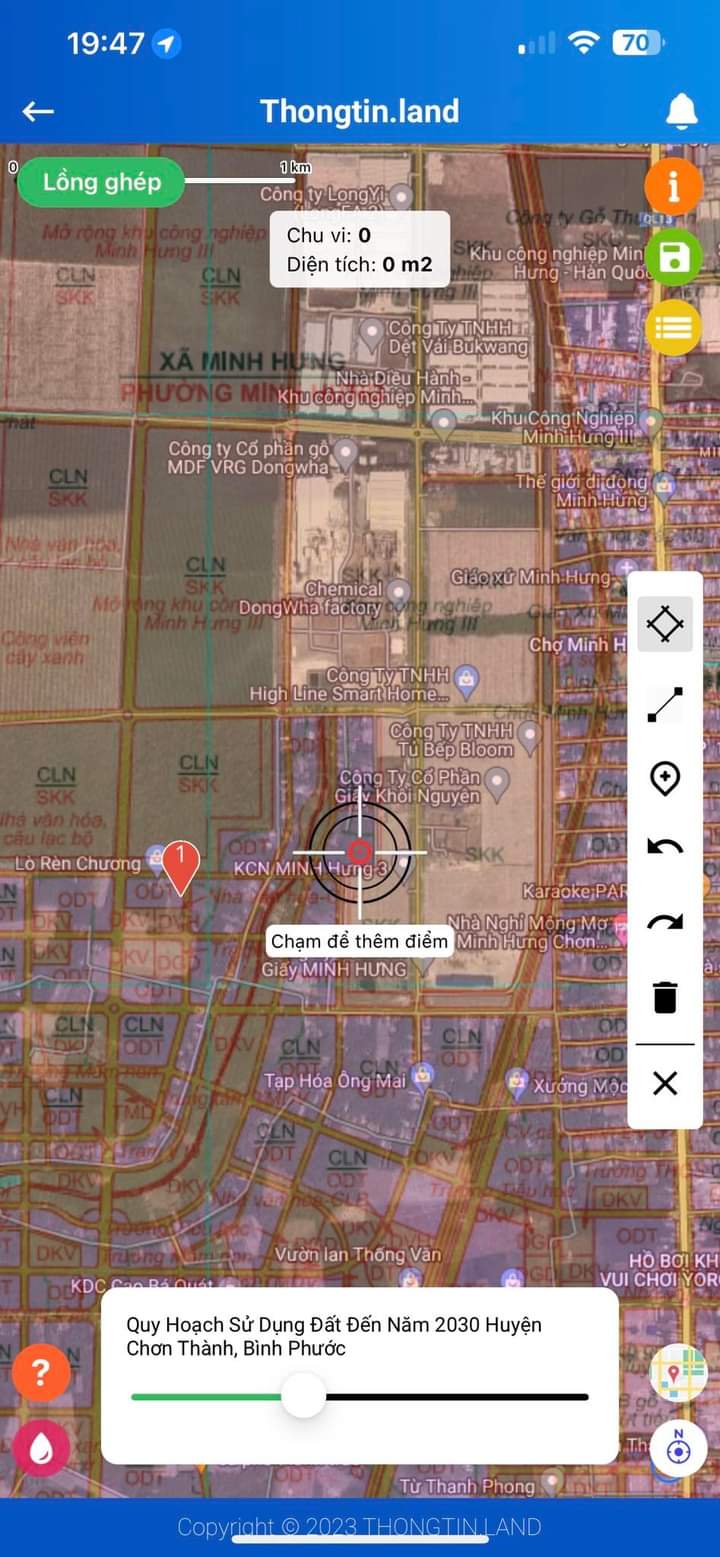Open the yellow list menu button

coord(673,327)
